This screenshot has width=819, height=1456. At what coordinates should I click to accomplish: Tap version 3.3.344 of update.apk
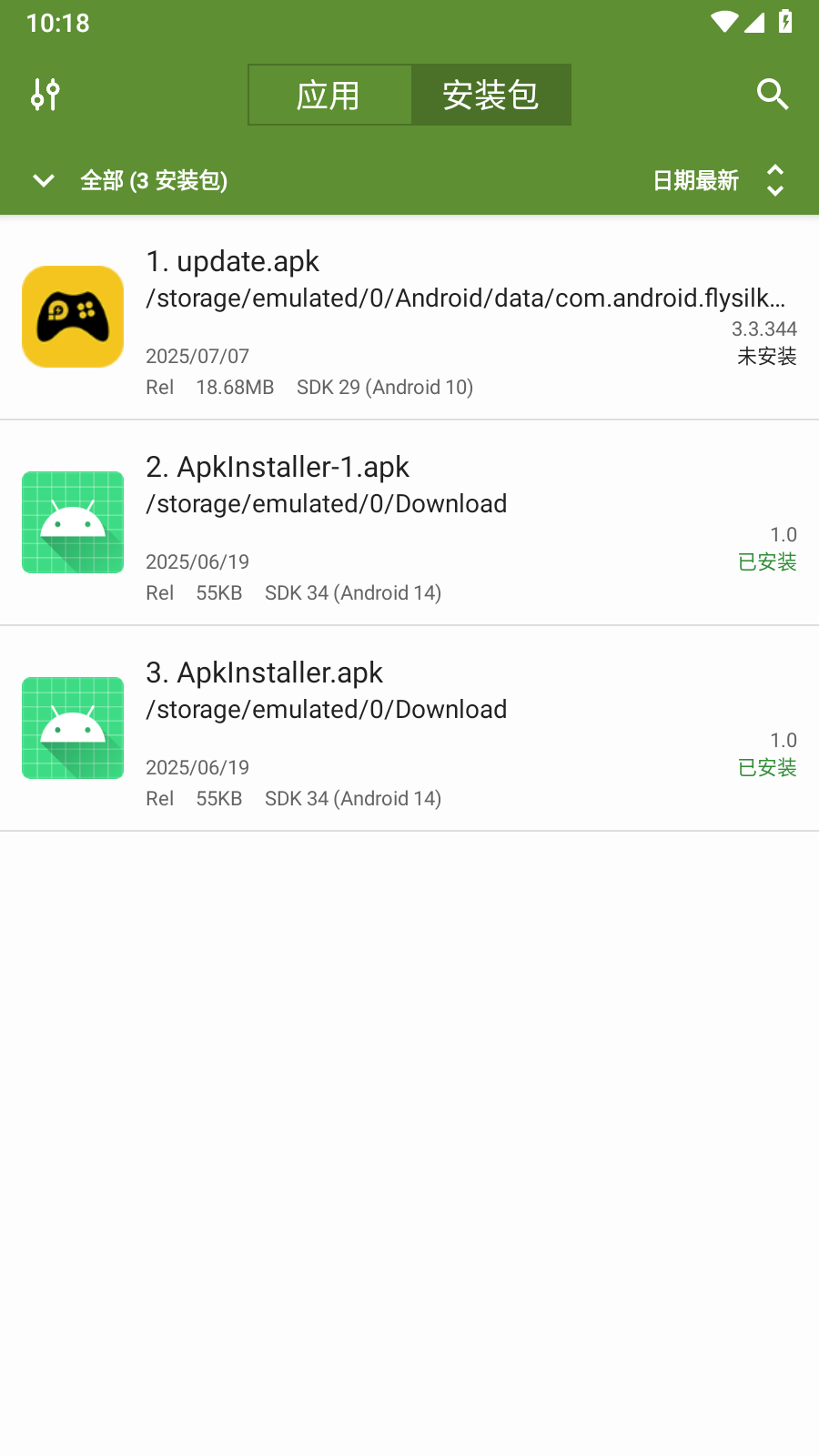(765, 329)
